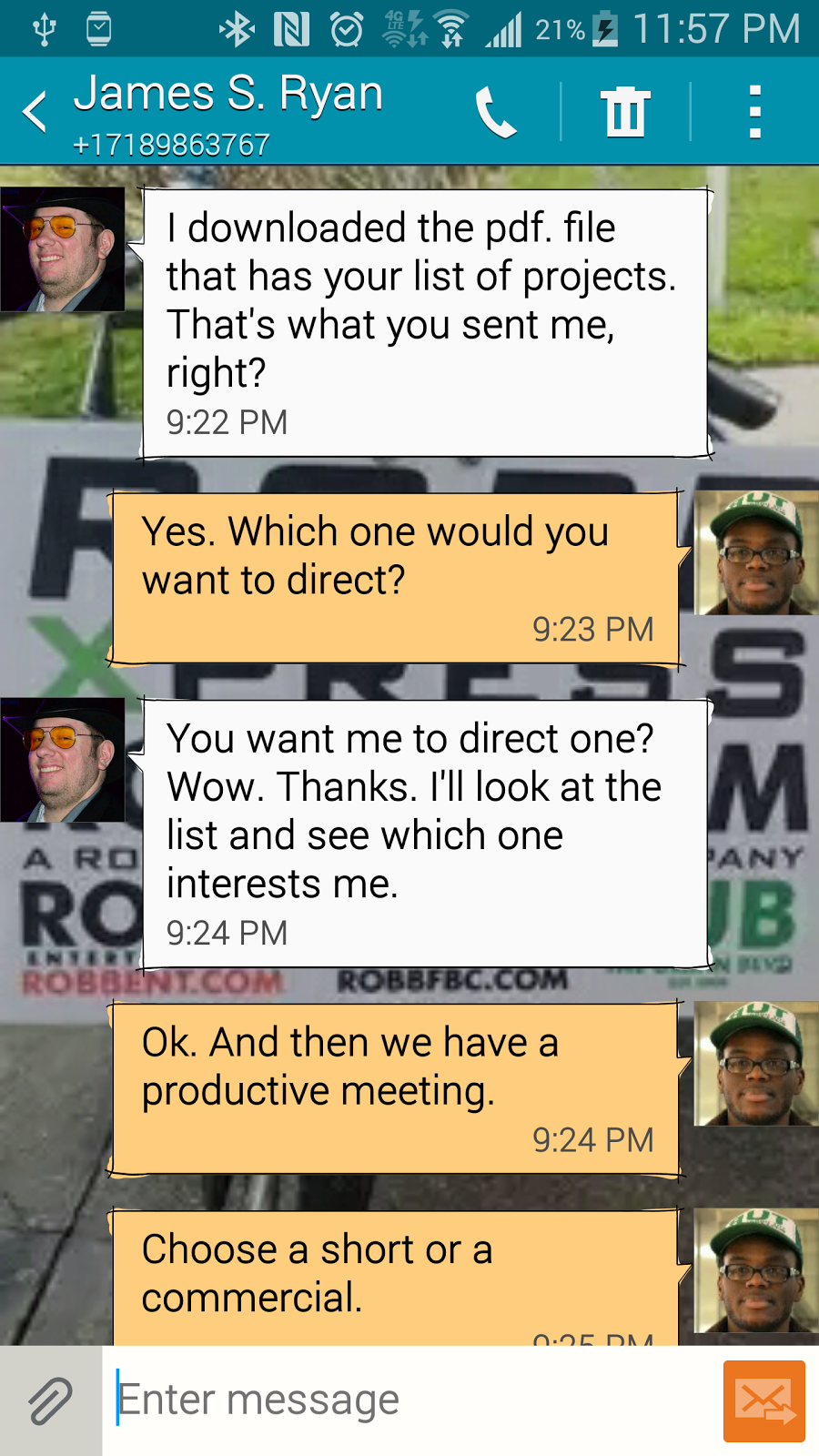Send the message with the orange button
This screenshot has width=819, height=1456.
click(763, 1400)
